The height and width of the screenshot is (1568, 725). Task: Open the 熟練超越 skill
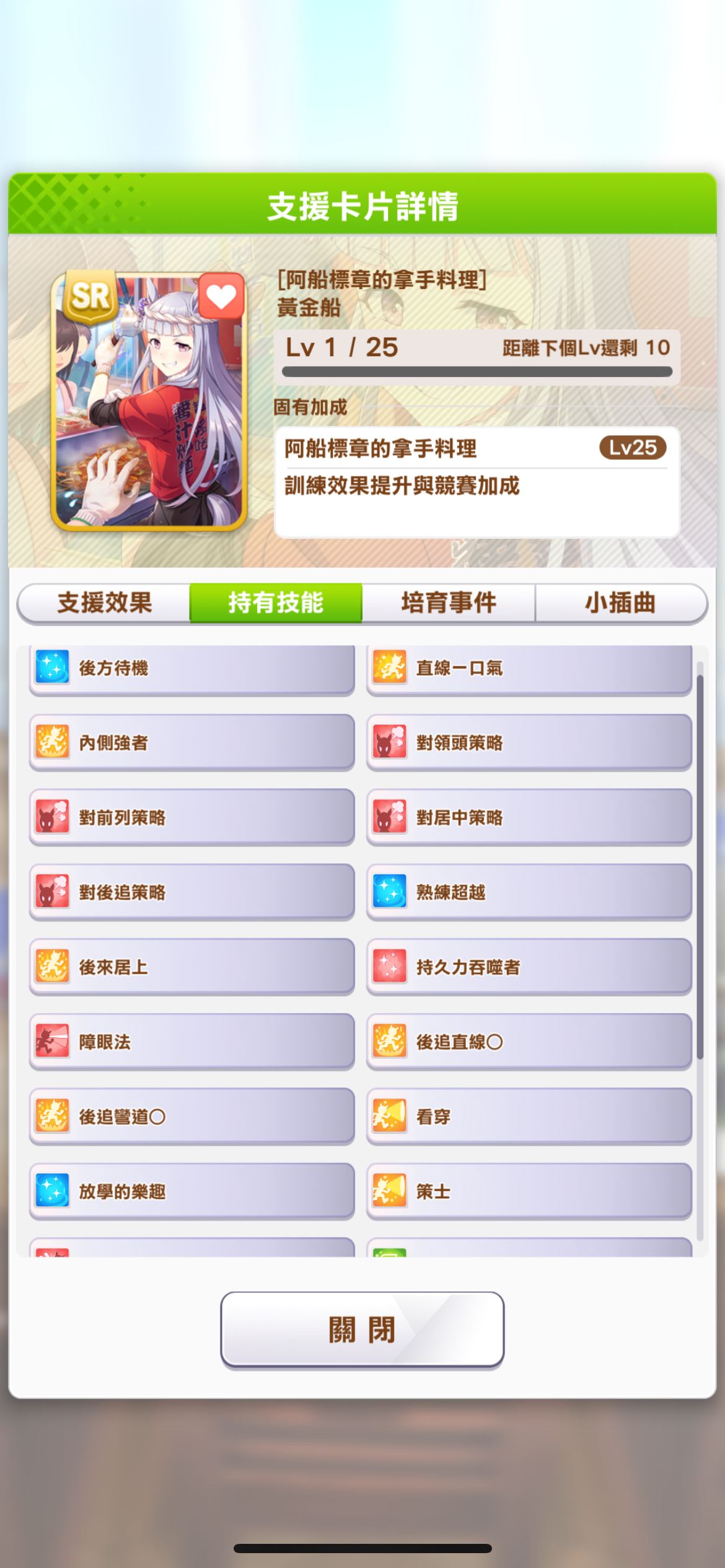529,892
